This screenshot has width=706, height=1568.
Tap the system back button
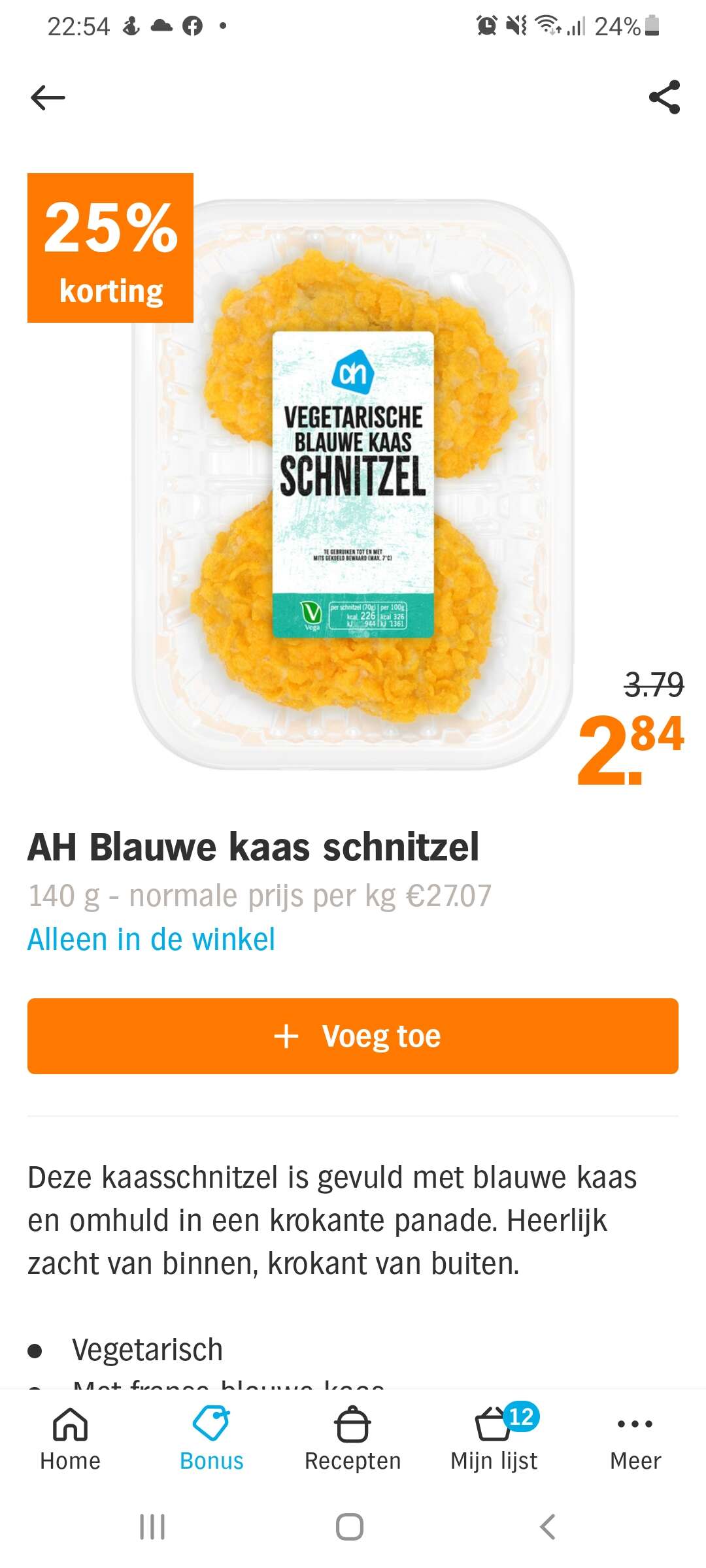click(548, 1527)
